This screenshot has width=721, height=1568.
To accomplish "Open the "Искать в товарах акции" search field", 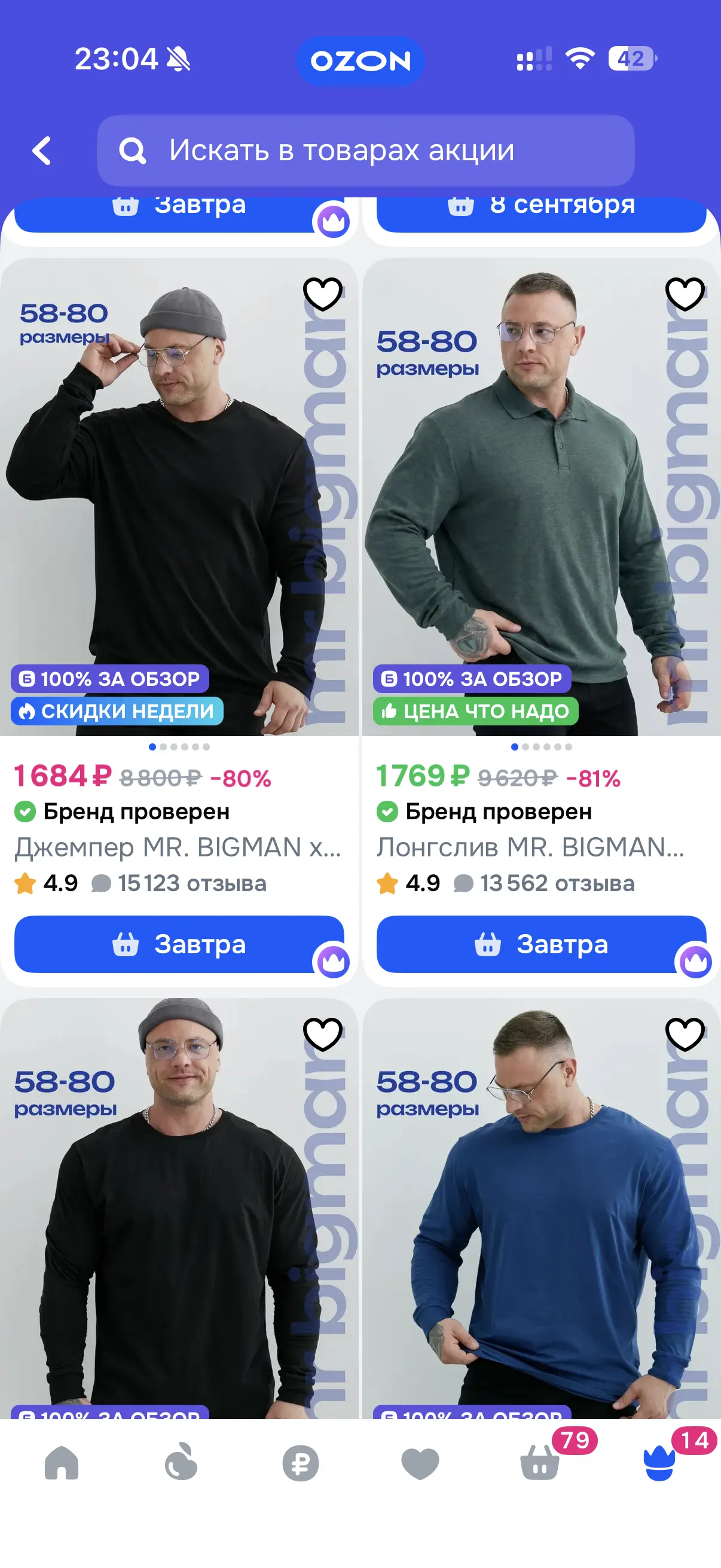I will pos(366,150).
